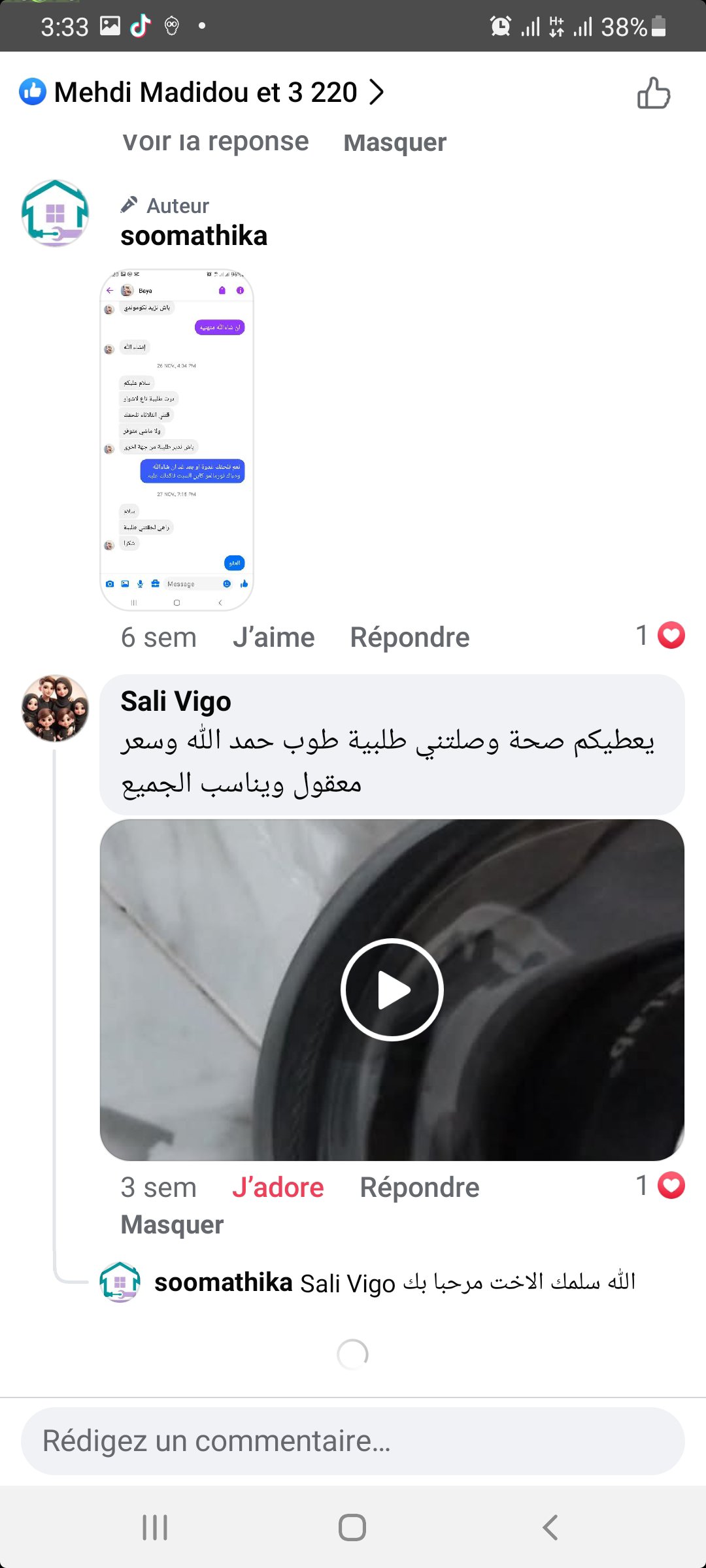
Task: View reactions on soomathika's screenshot comment
Action: point(660,636)
